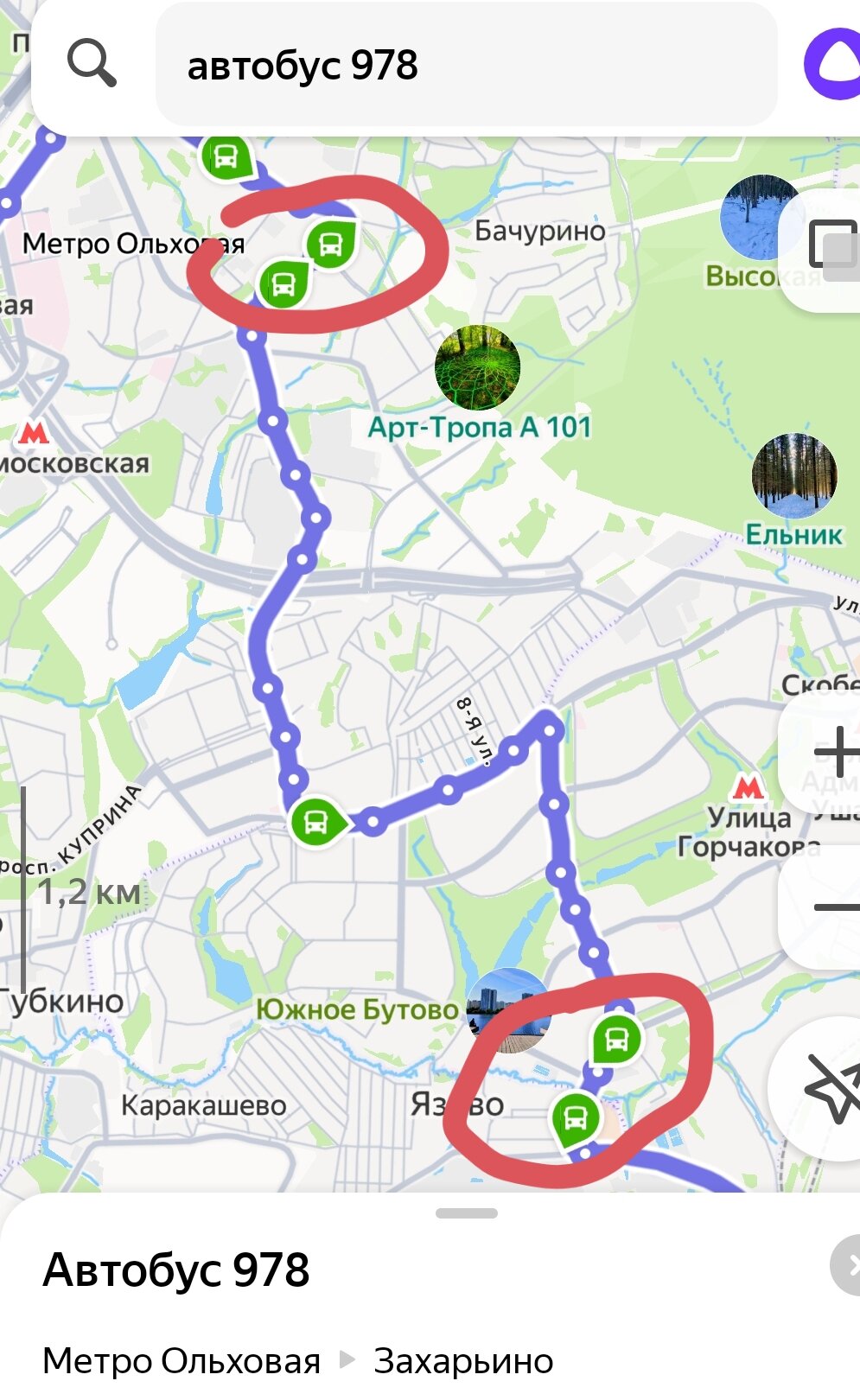The height and width of the screenshot is (1400, 860).
Task: Tap the search magnifier icon
Action: pyautogui.click(x=92, y=64)
